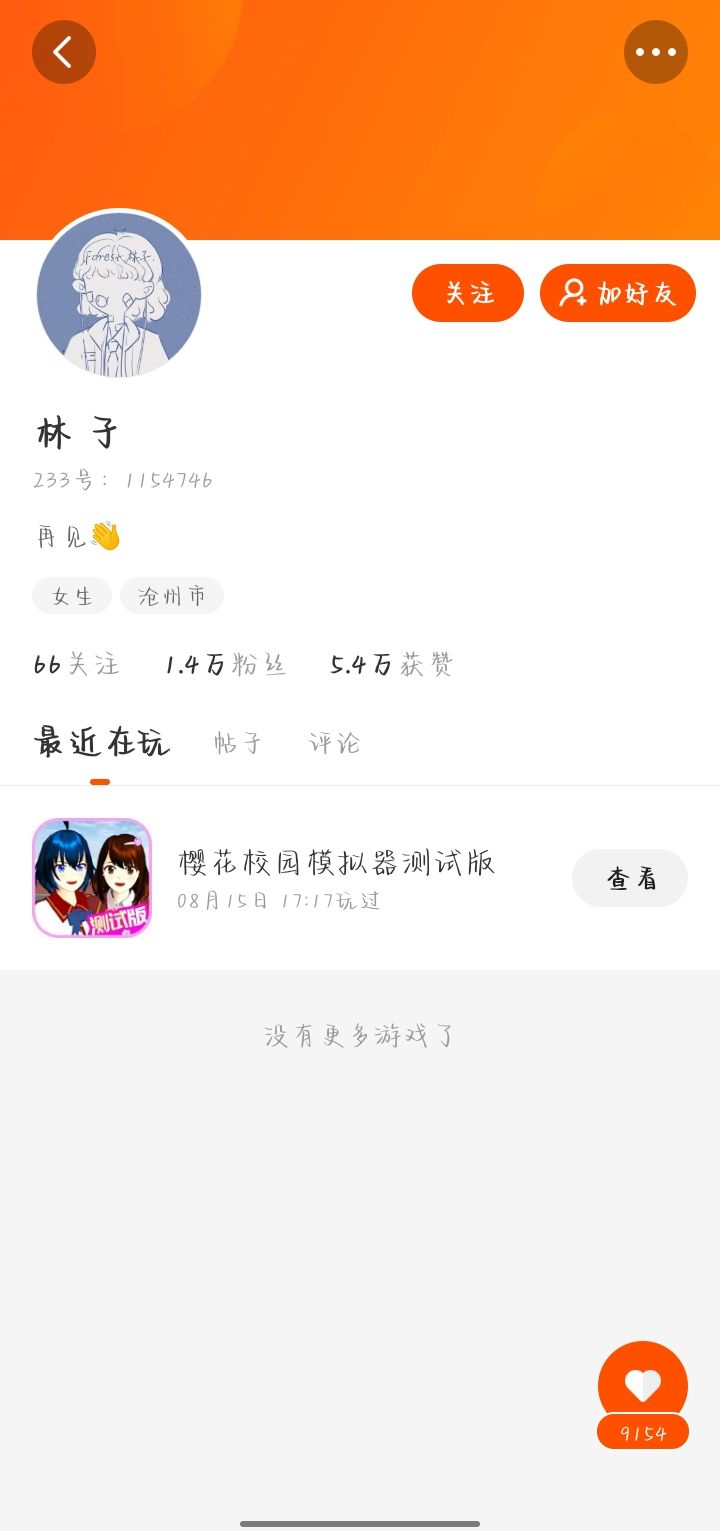The width and height of the screenshot is (720, 1531).
Task: View the 1.4万 粉丝 followers list
Action: tap(226, 665)
